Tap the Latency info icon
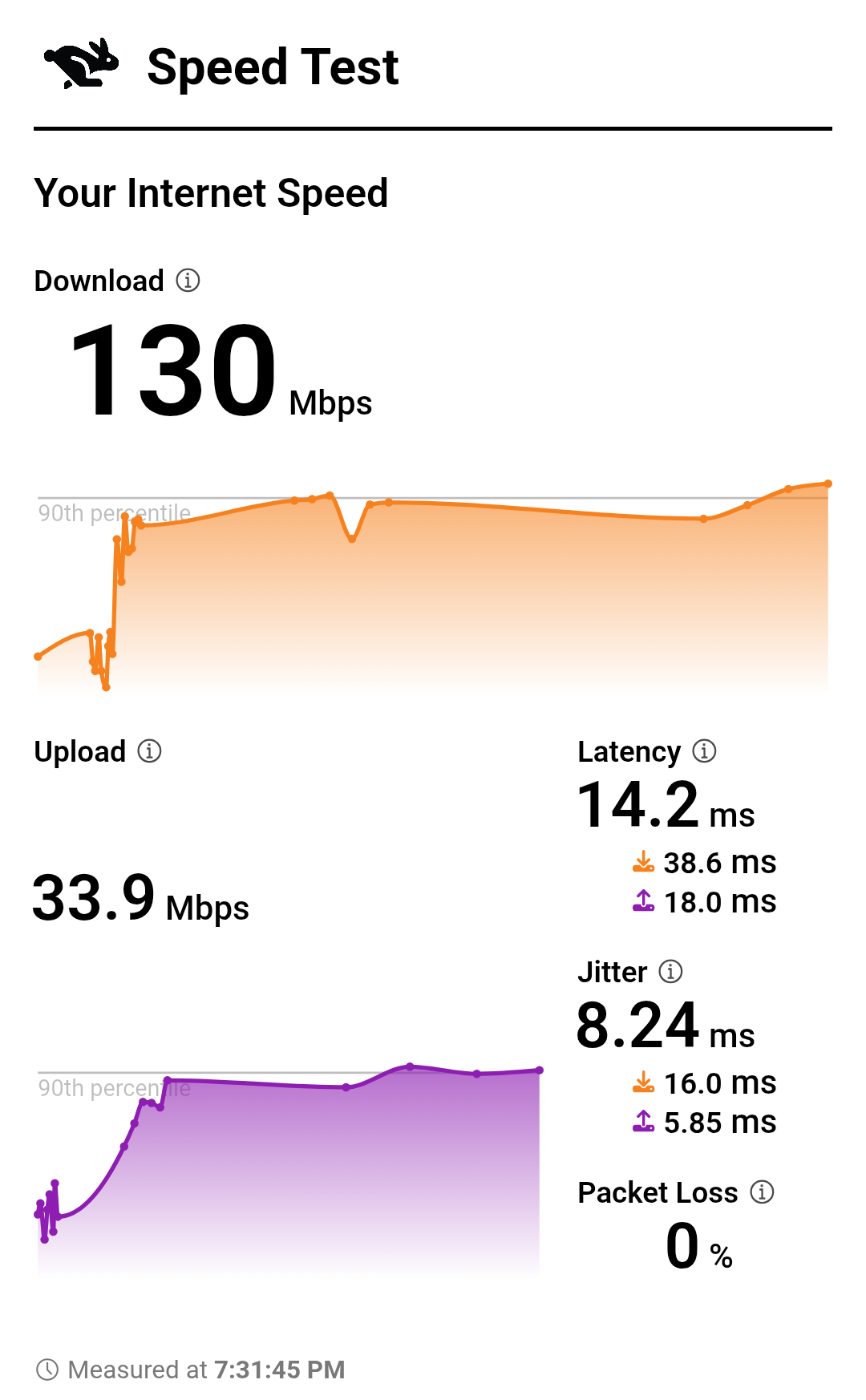 (704, 751)
